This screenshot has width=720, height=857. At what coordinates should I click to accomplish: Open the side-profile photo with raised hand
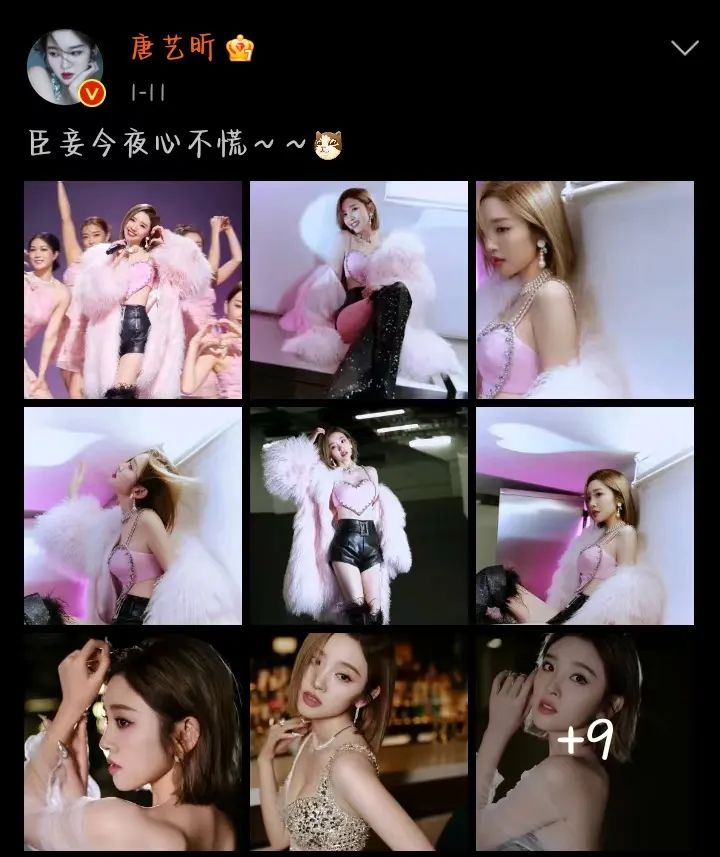pyautogui.click(x=133, y=741)
